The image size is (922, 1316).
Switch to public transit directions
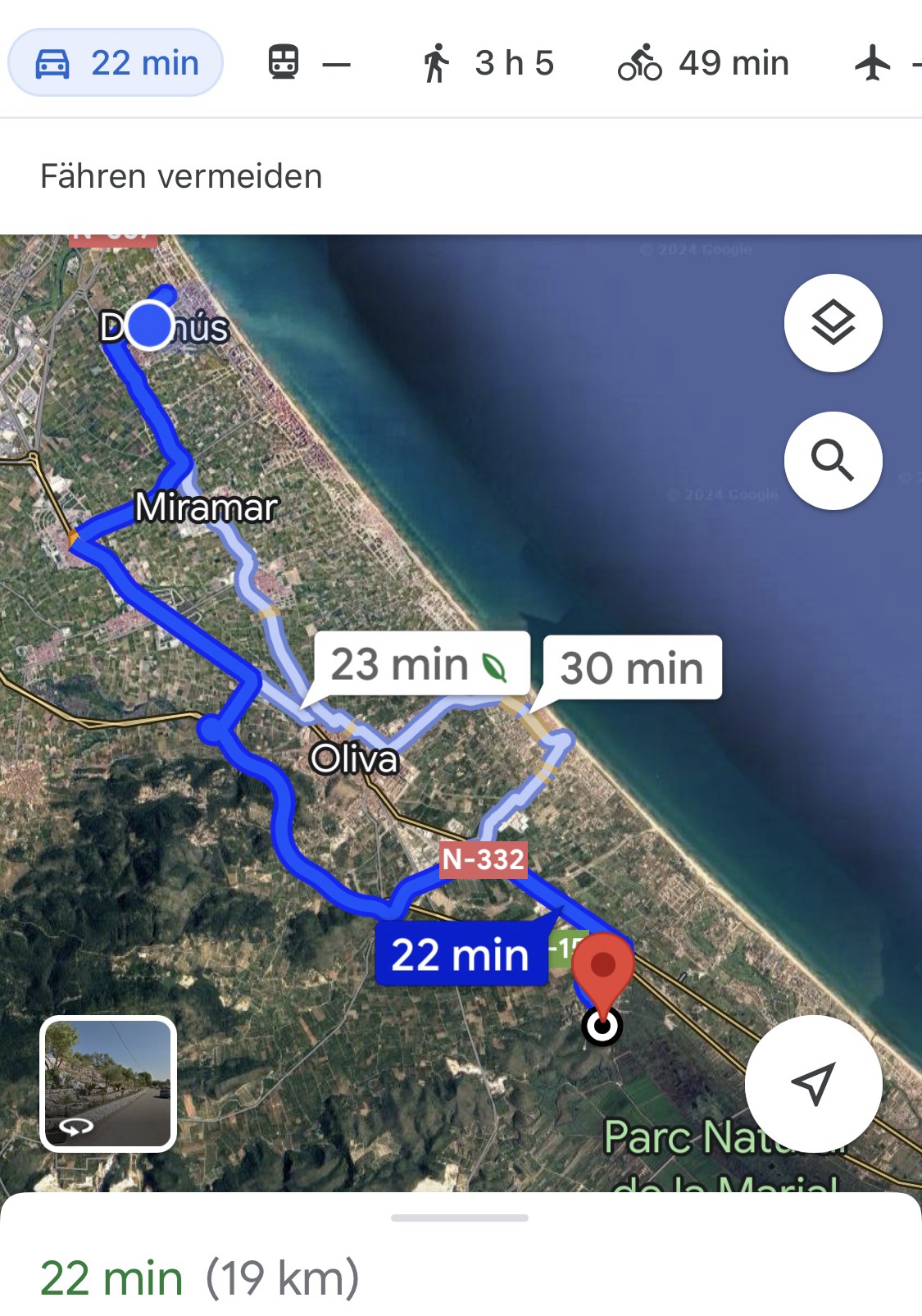click(x=309, y=63)
